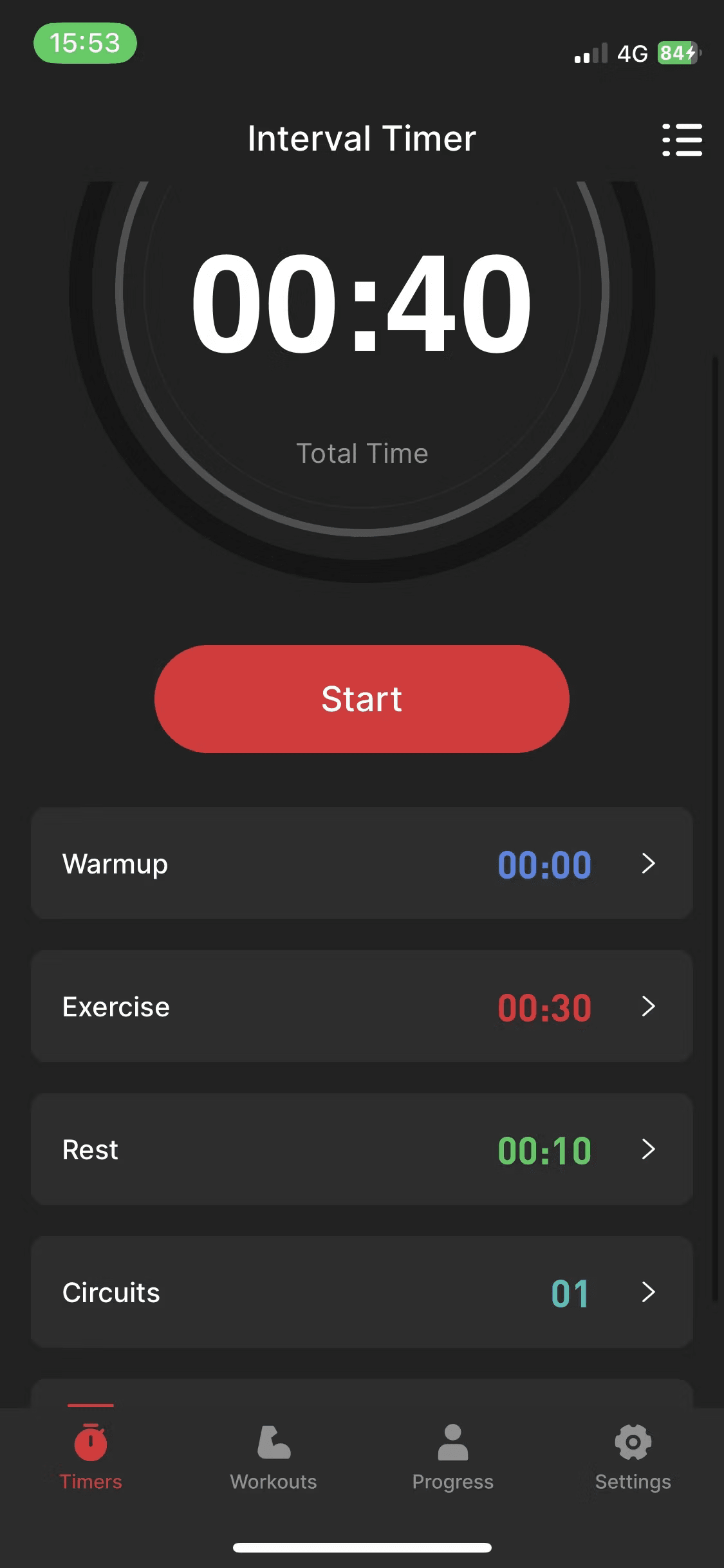Open the list menu icon
The height and width of the screenshot is (1568, 724).
(x=682, y=140)
